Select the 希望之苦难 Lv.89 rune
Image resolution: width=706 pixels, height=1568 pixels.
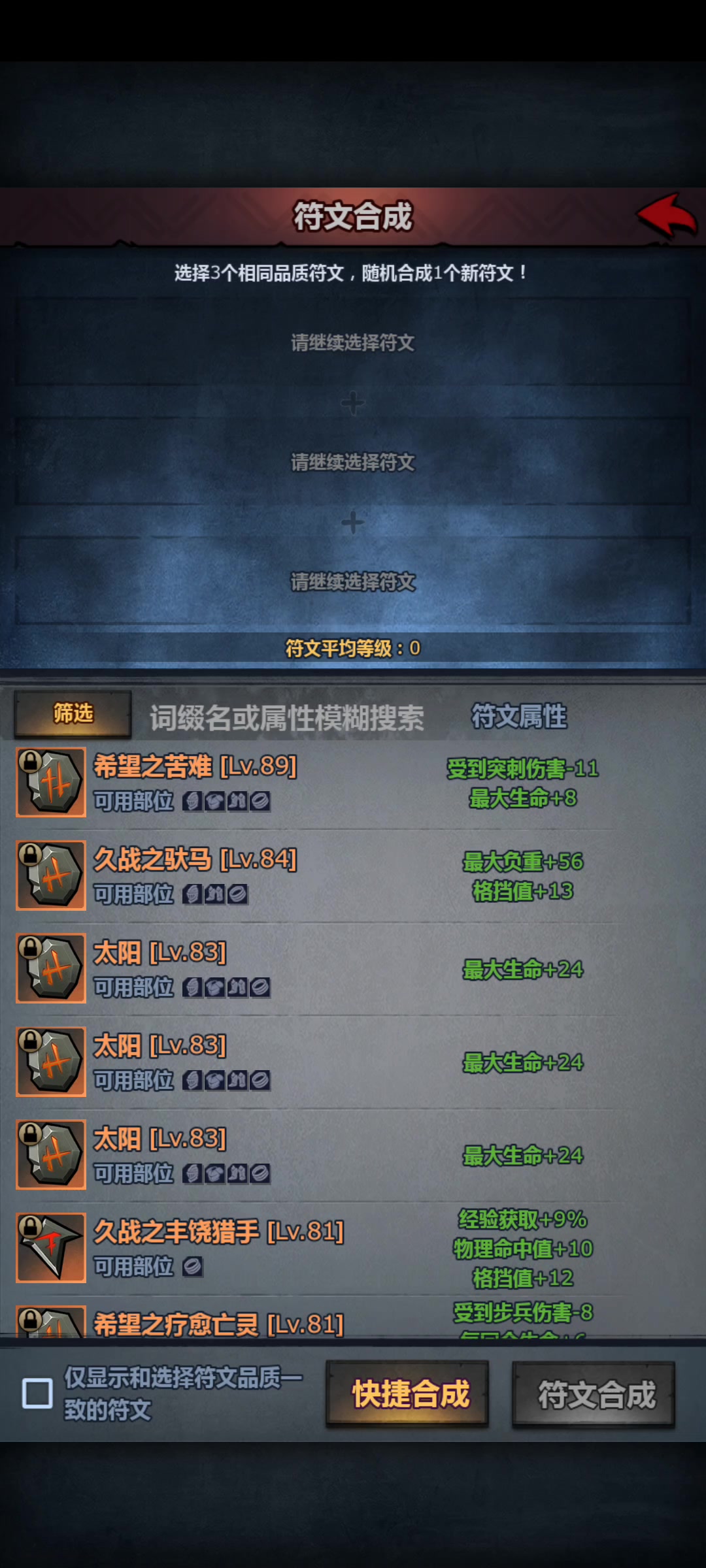[x=196, y=781]
